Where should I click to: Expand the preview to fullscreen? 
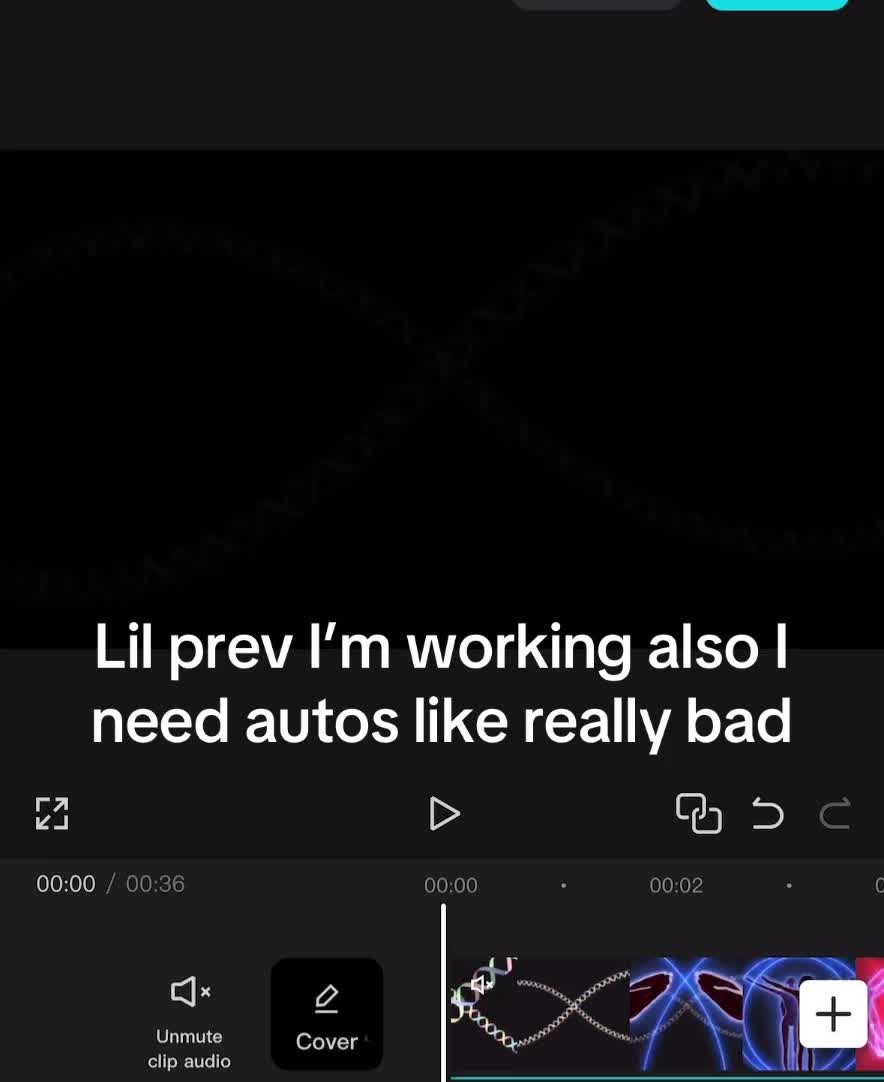(52, 814)
